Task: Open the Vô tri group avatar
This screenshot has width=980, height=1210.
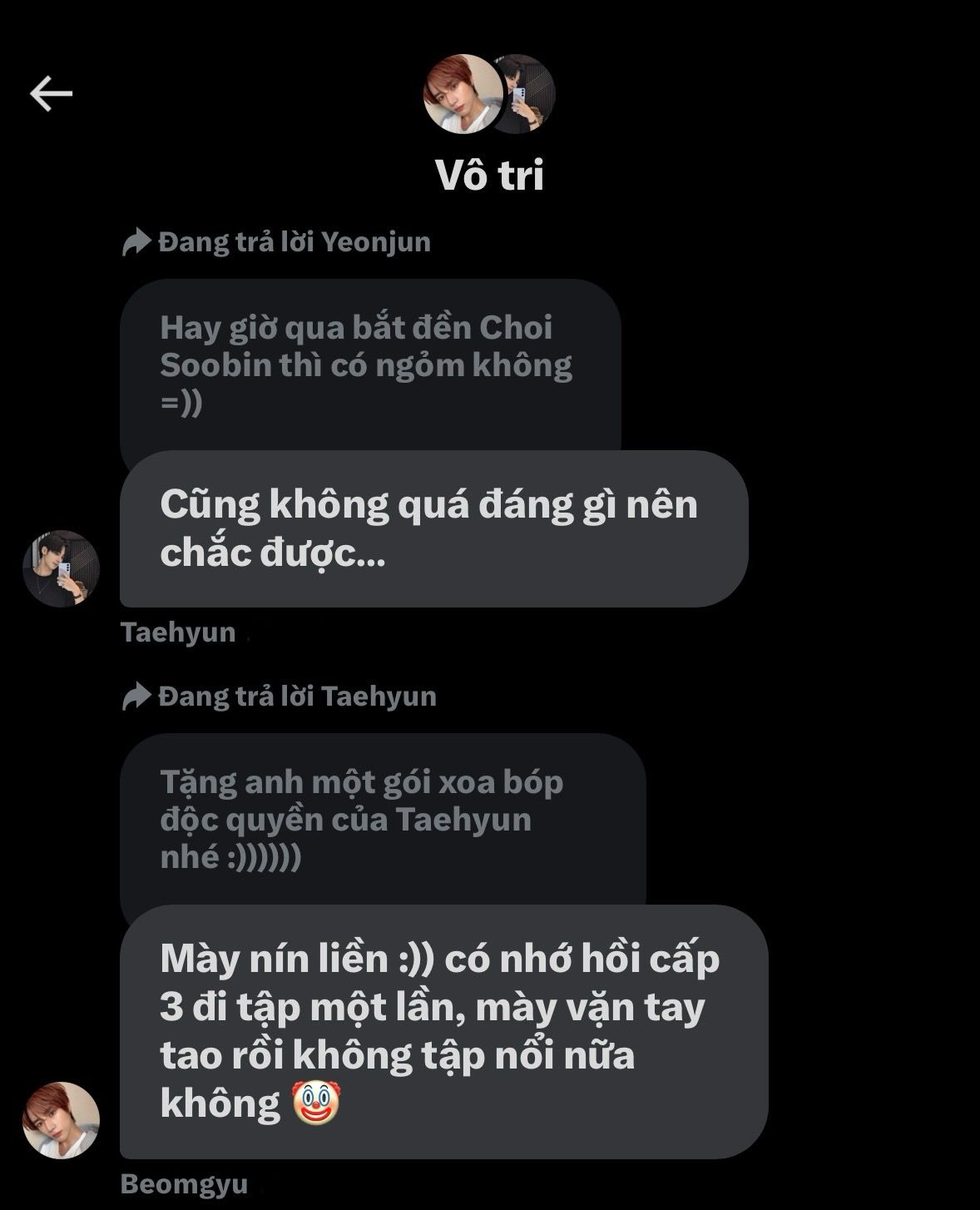Action: [x=488, y=94]
